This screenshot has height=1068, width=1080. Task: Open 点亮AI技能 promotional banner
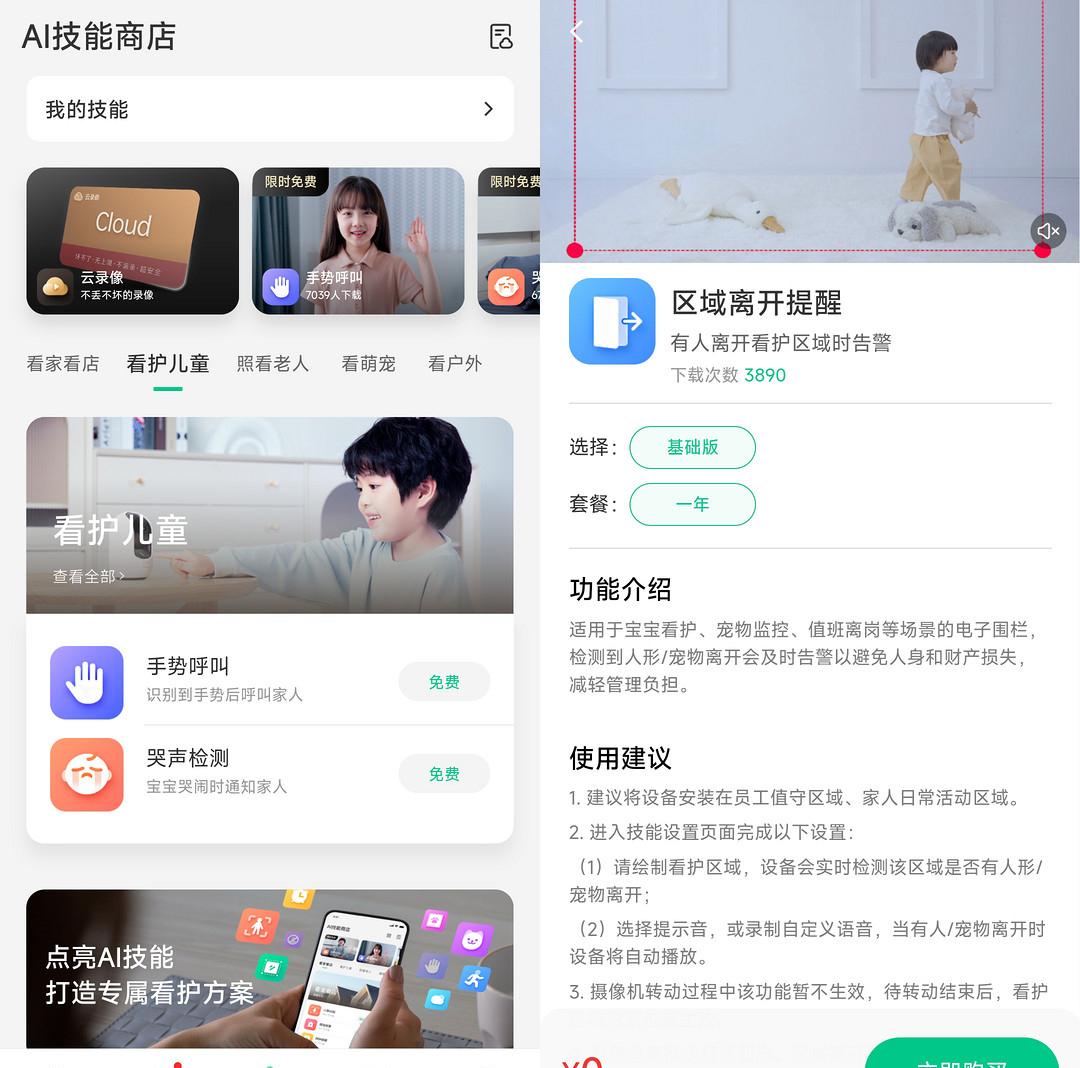[270, 968]
